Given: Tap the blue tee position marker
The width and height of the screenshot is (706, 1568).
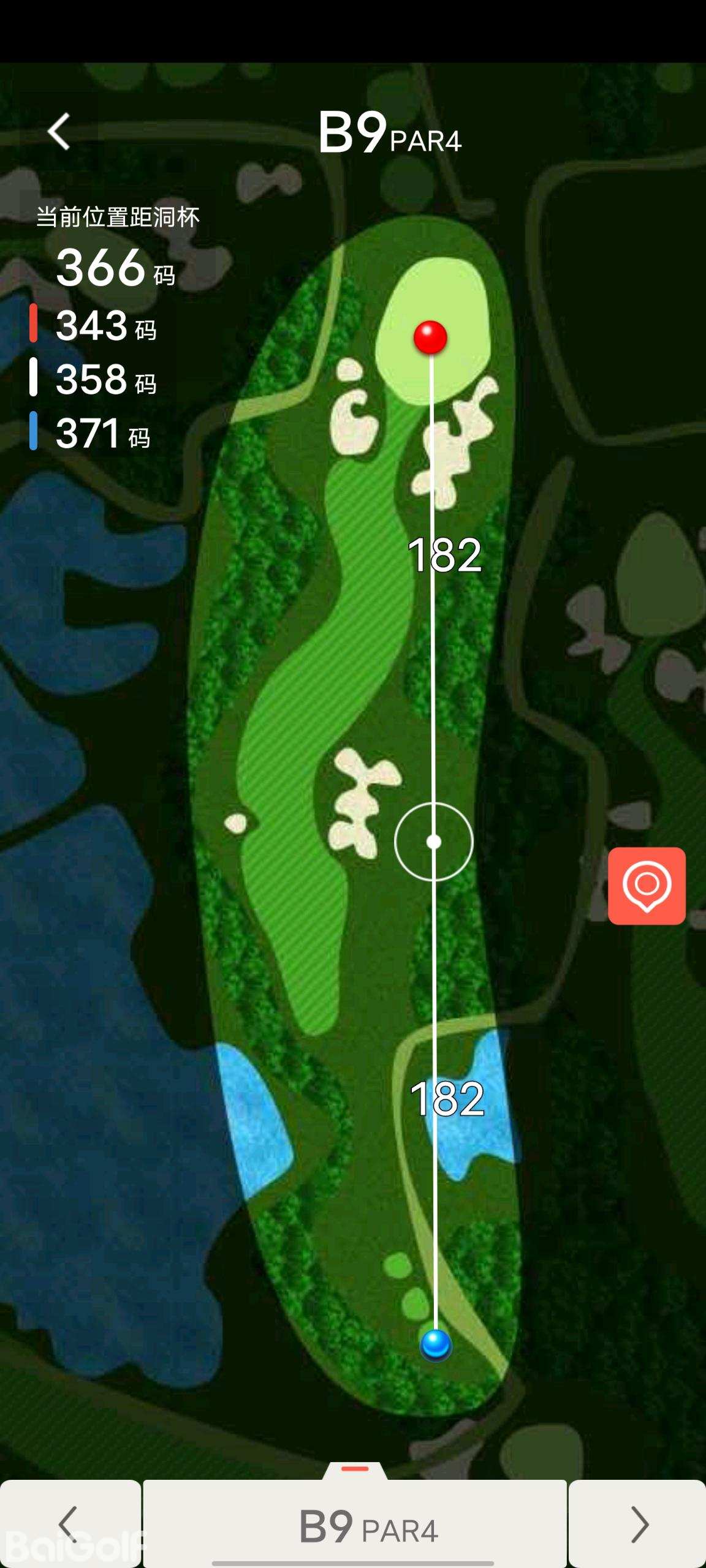Looking at the screenshot, I should (436, 1344).
